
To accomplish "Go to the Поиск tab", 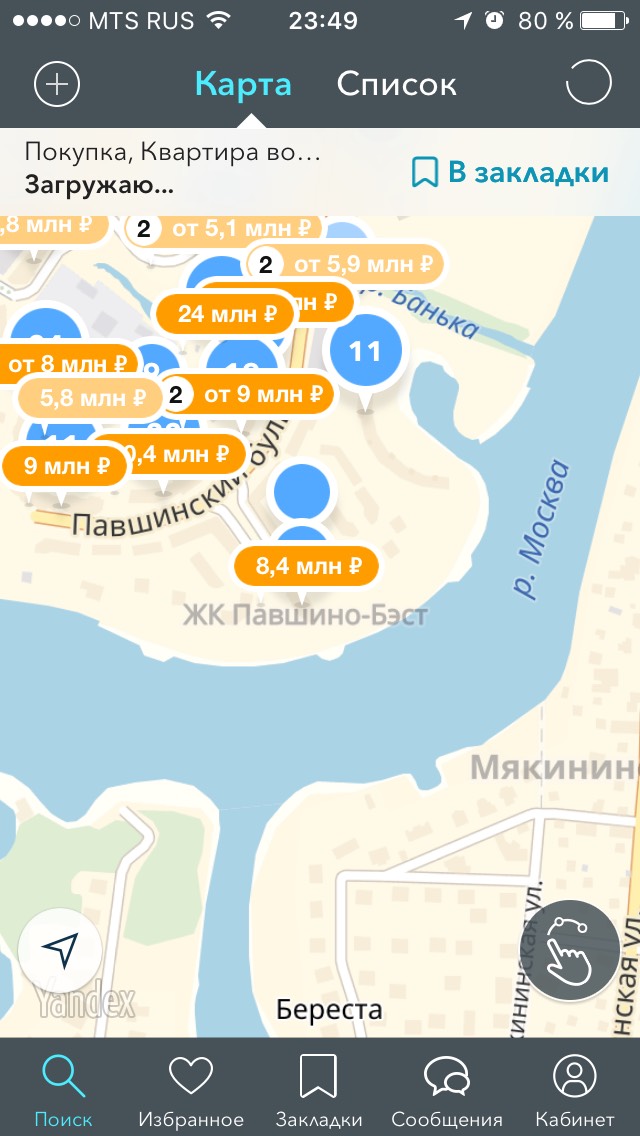I will (x=63, y=1090).
